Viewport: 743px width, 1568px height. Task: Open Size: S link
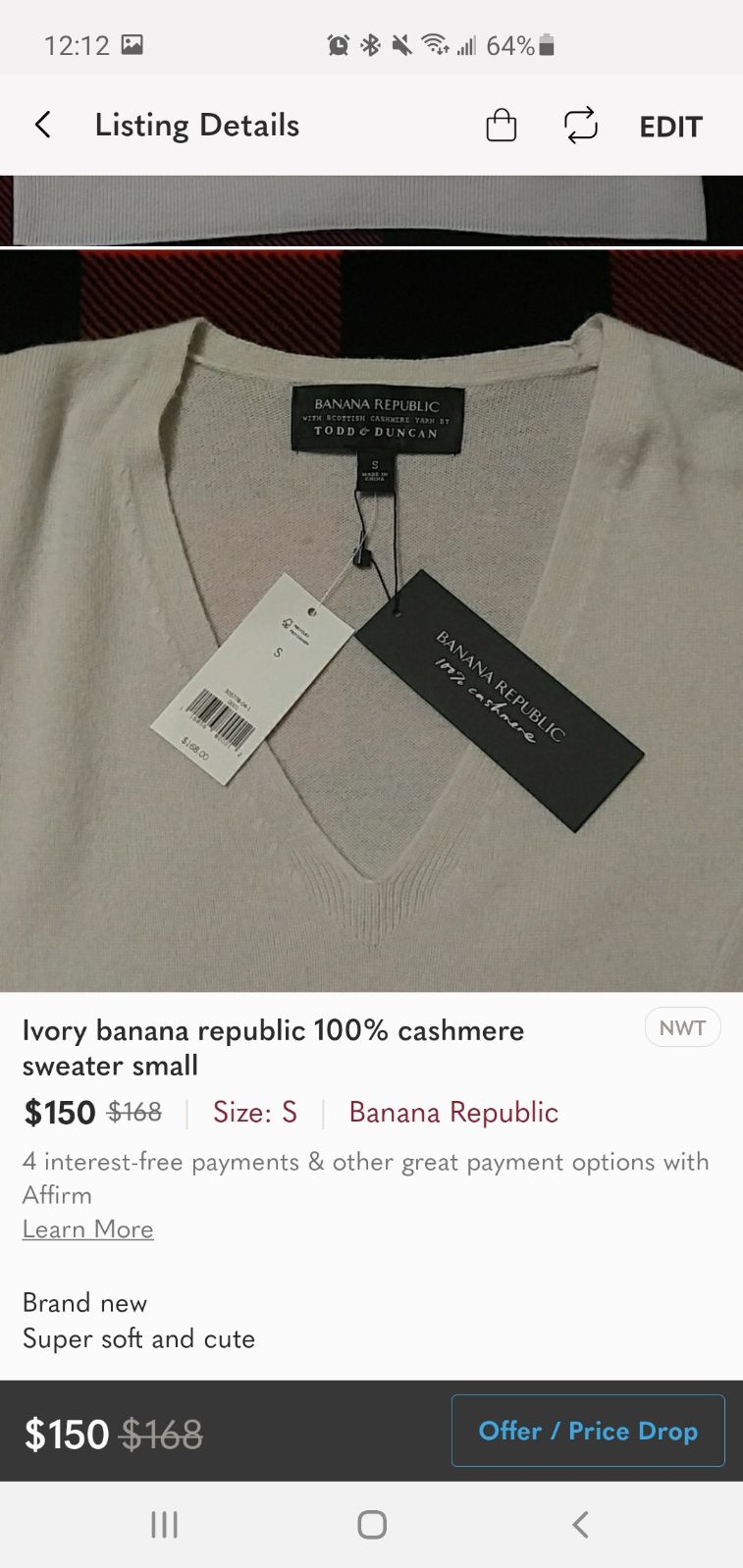pos(255,1112)
